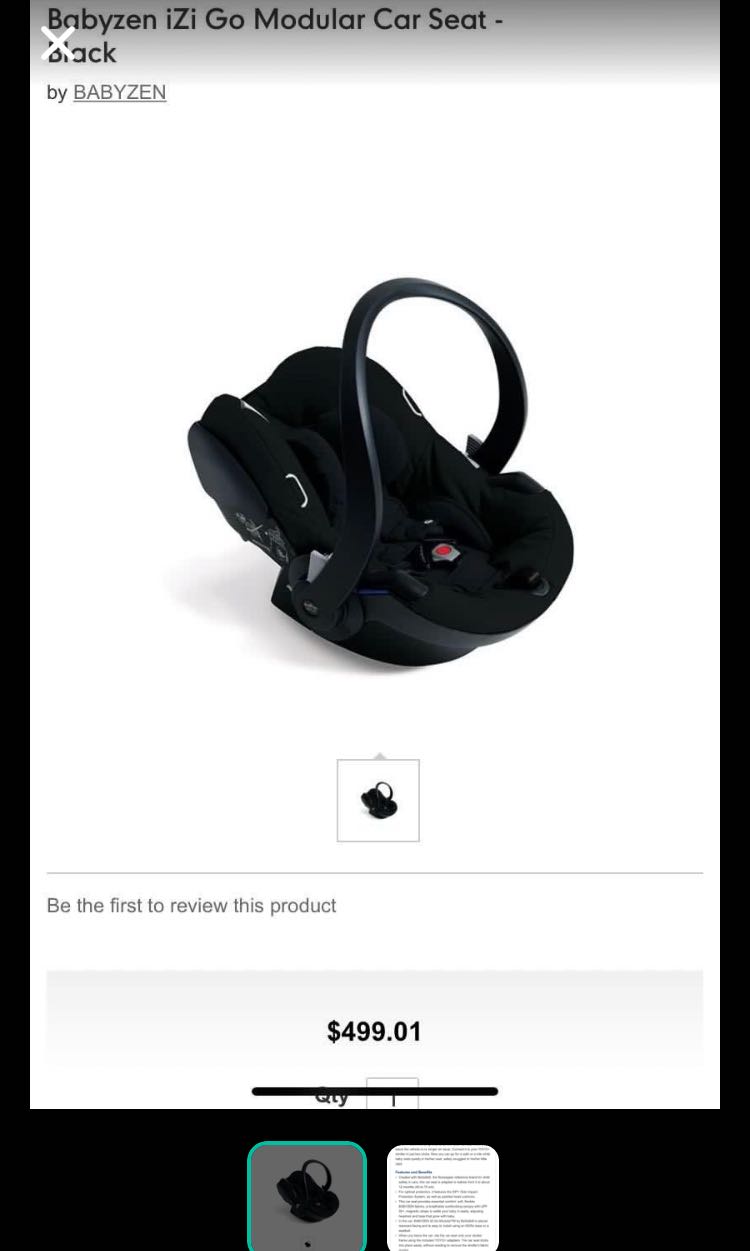
Task: Click the underlined BABYZEN text
Action: click(x=119, y=92)
